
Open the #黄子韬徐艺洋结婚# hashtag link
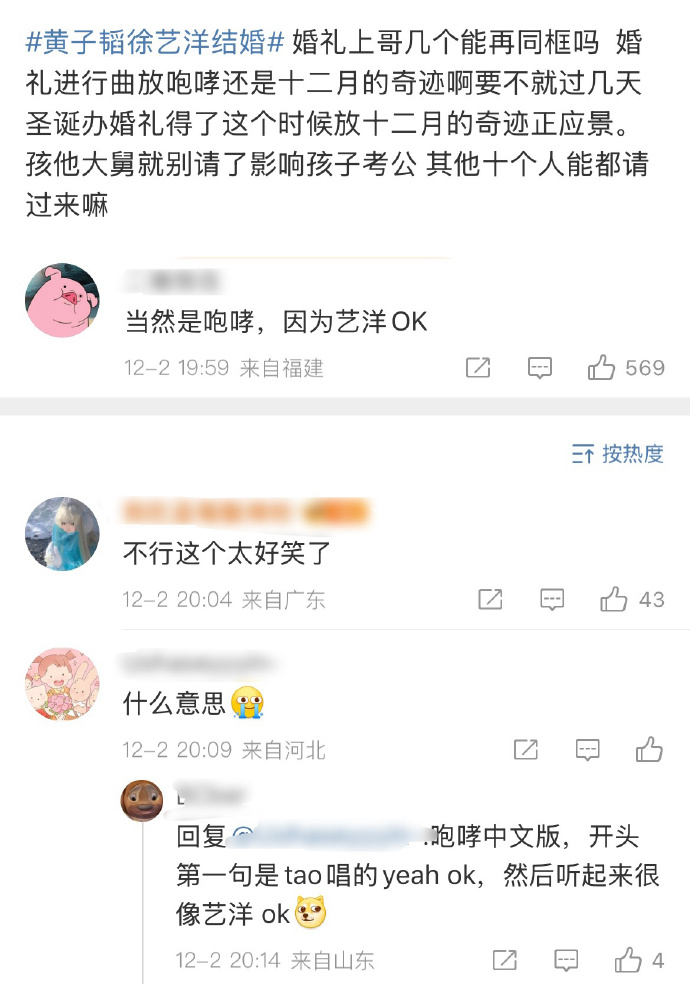tap(155, 43)
